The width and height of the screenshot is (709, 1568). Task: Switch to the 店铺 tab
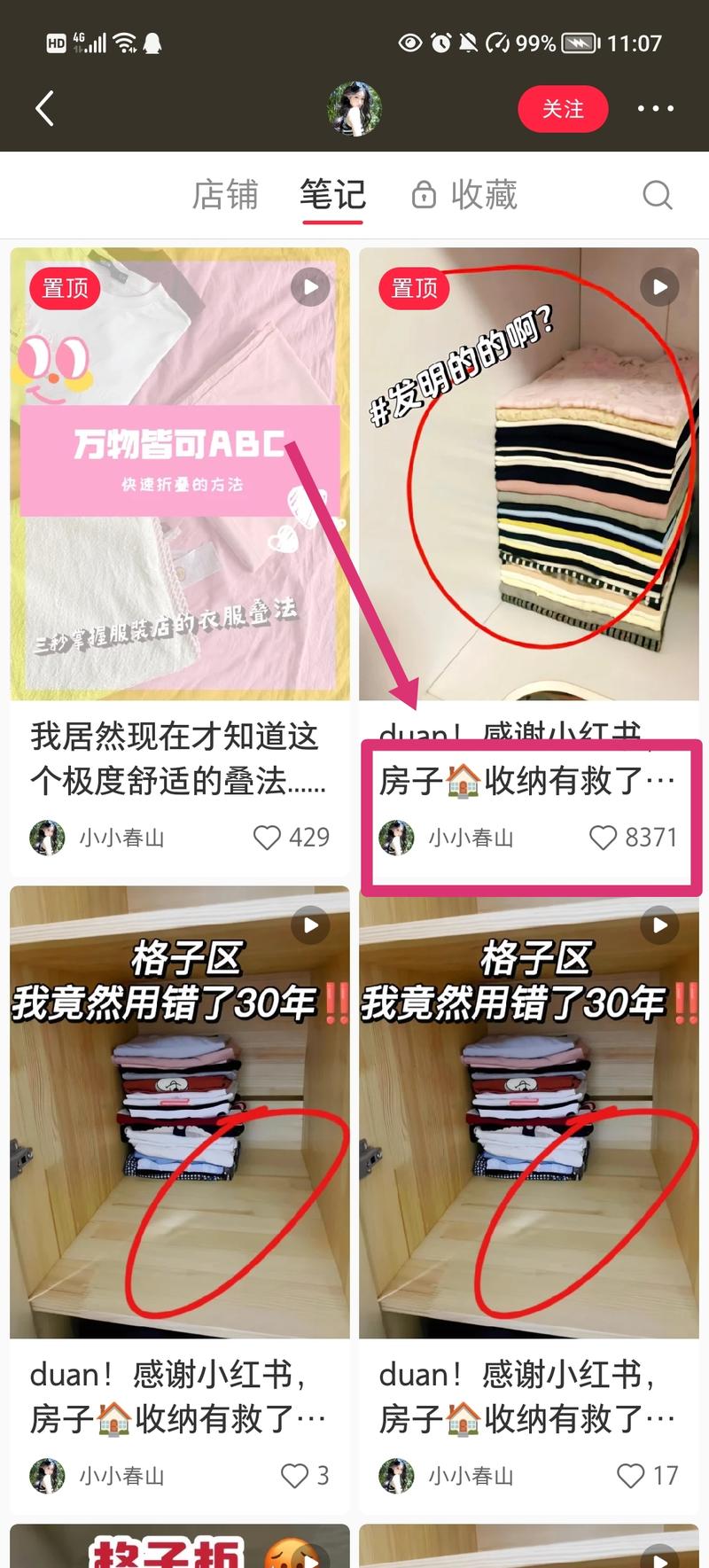[225, 195]
